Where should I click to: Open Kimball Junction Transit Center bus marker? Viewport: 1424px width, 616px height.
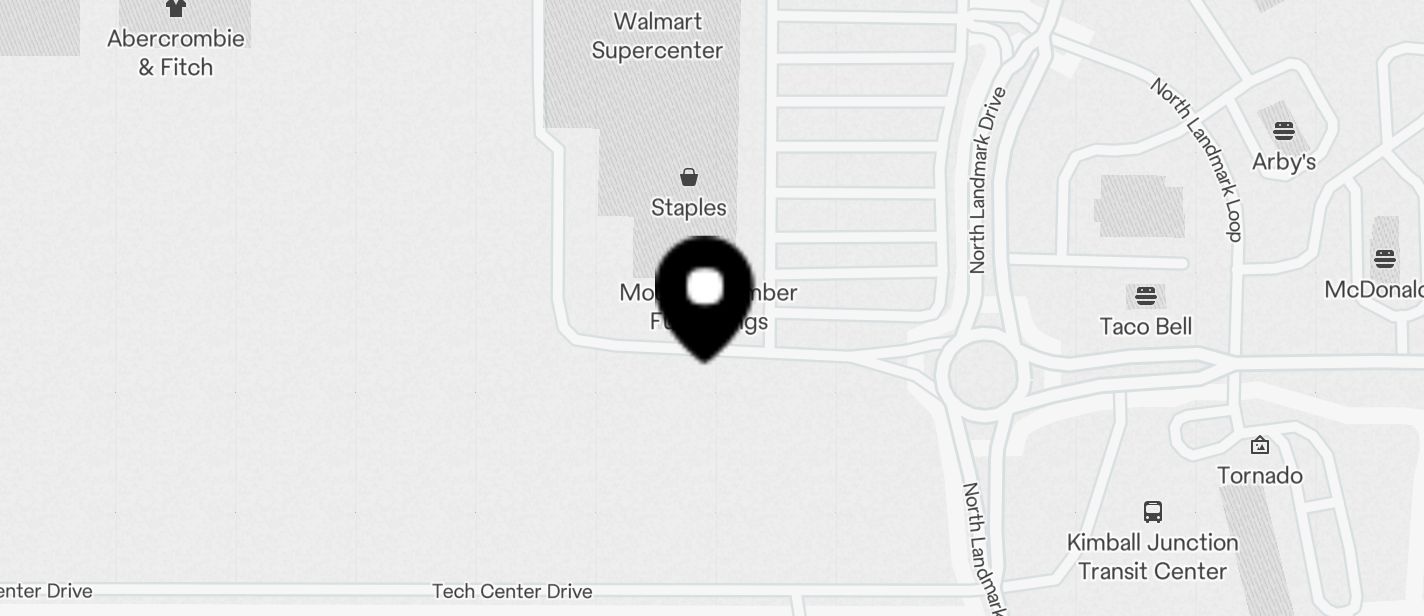1152,512
